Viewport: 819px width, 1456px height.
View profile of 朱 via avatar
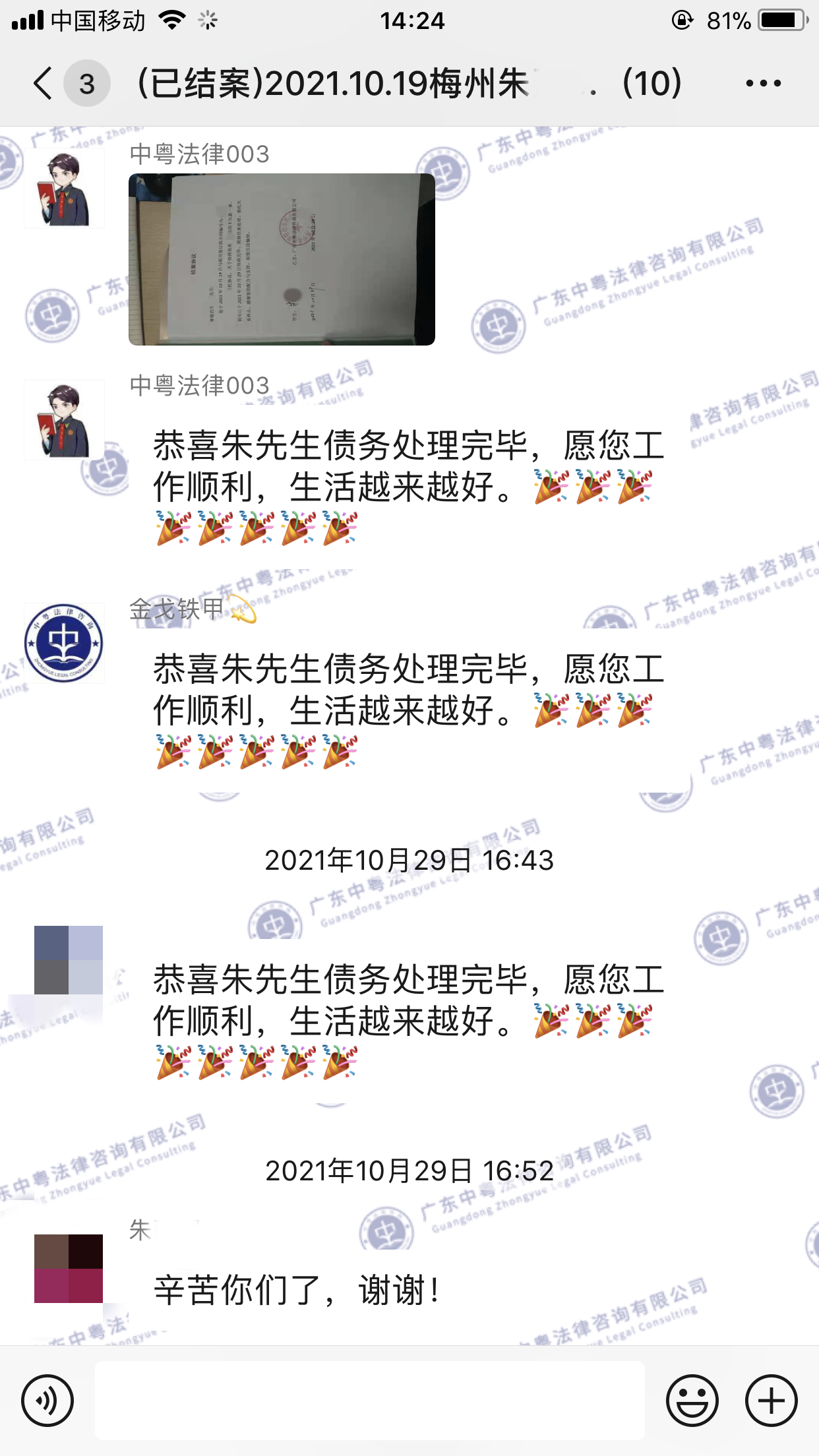pos(69,1268)
